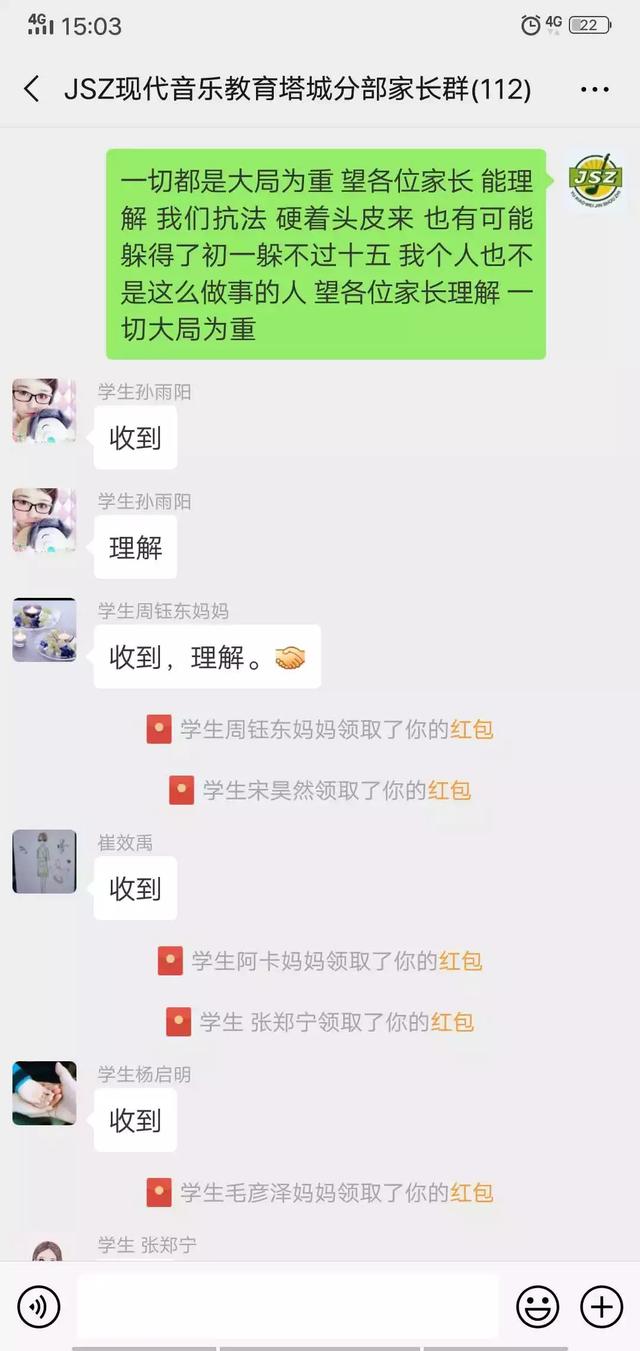
Task: Open 红包 link in 学生周钰东妈妈 notice
Action: pyautogui.click(x=472, y=730)
